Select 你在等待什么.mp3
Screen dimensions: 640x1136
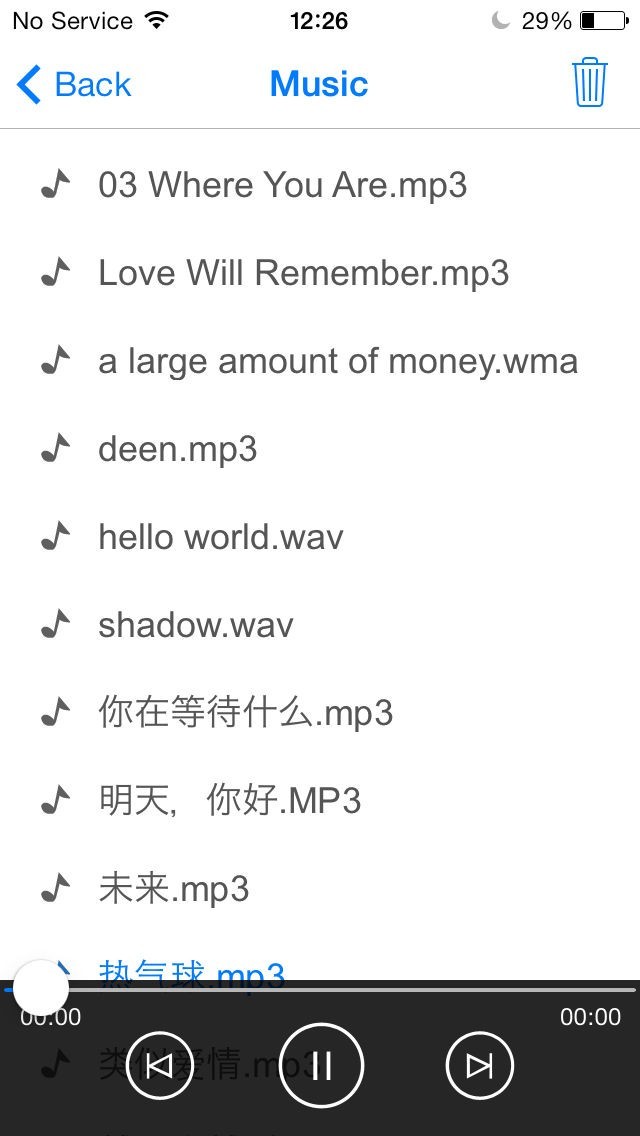(x=245, y=713)
